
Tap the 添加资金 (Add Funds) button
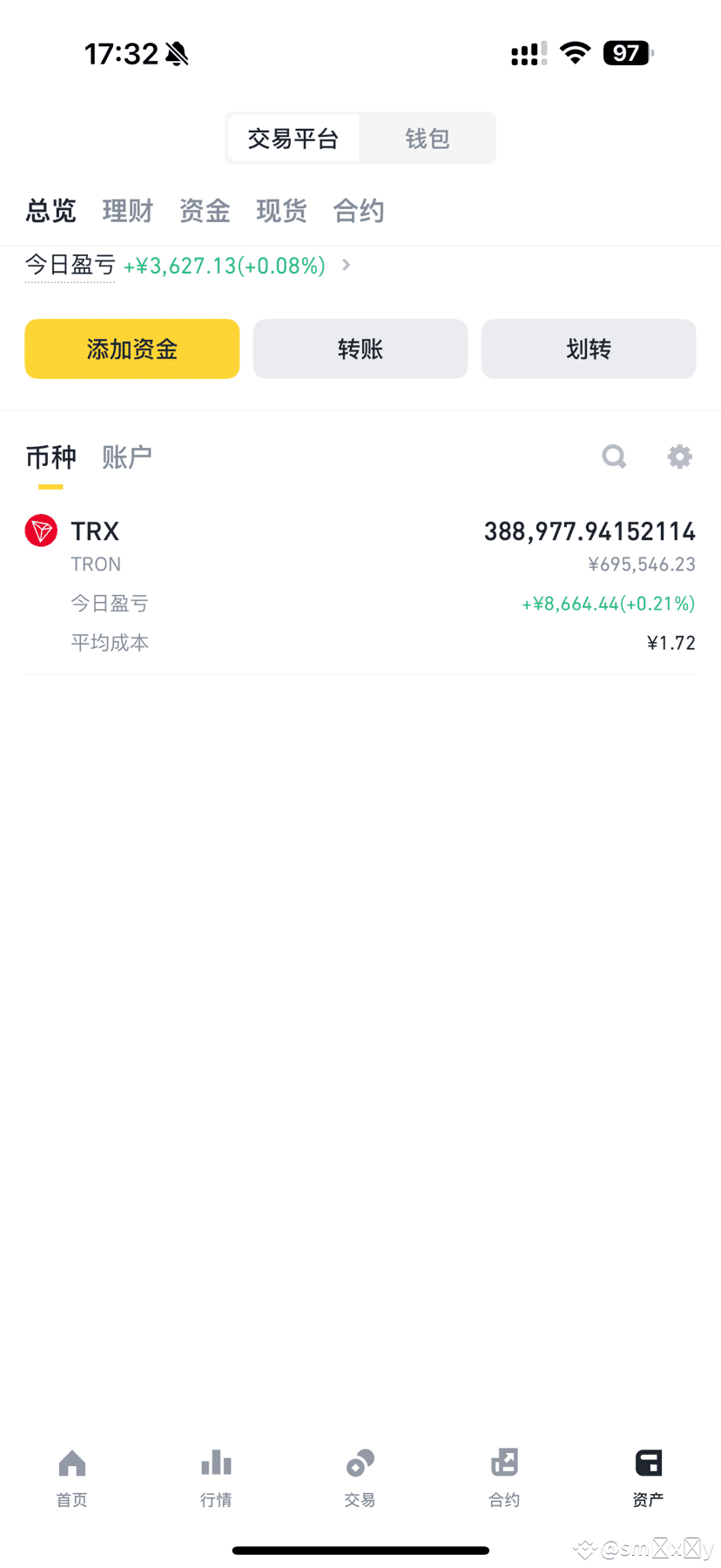click(131, 348)
